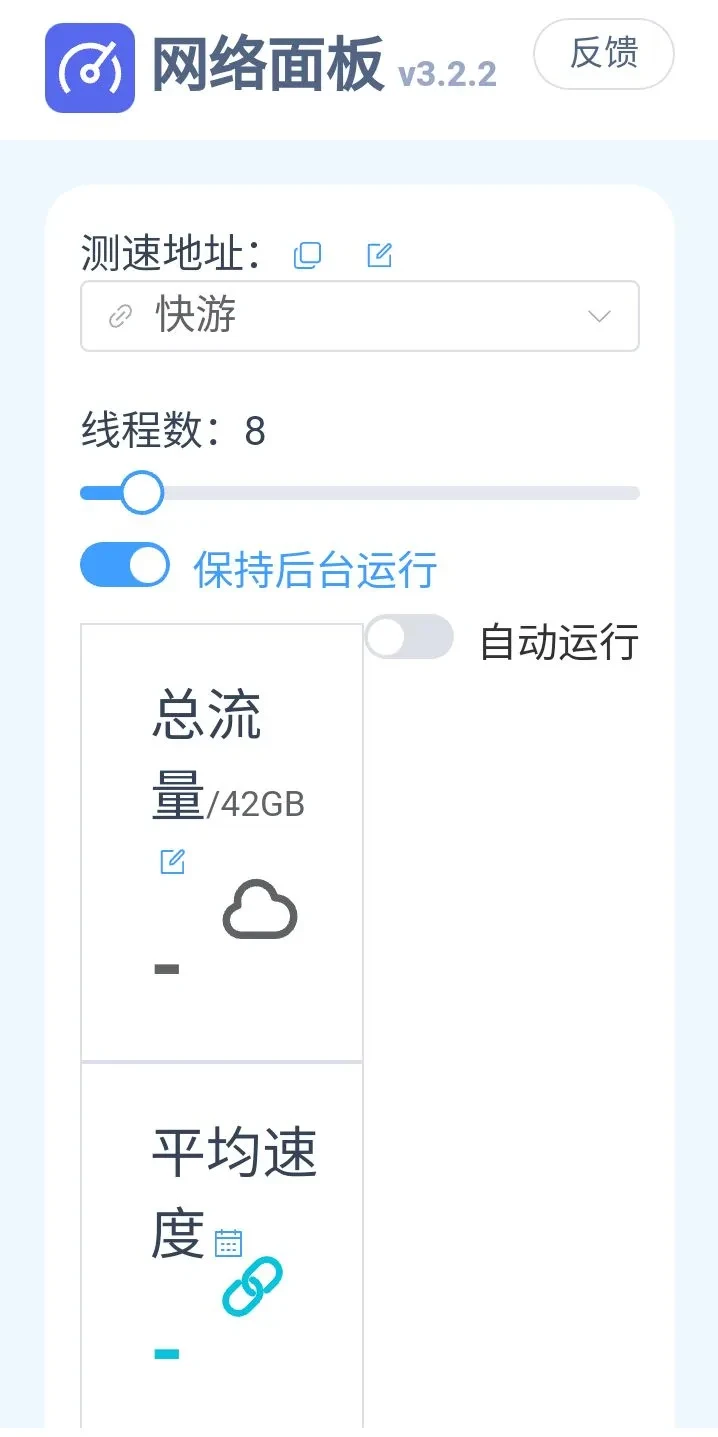Edit the 测速地址 test address

click(x=379, y=255)
